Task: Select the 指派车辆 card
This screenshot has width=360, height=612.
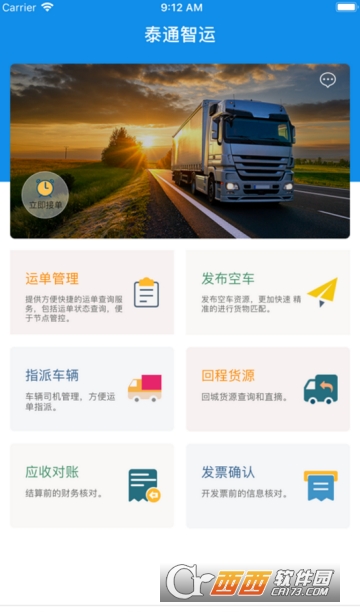Action: [92, 389]
